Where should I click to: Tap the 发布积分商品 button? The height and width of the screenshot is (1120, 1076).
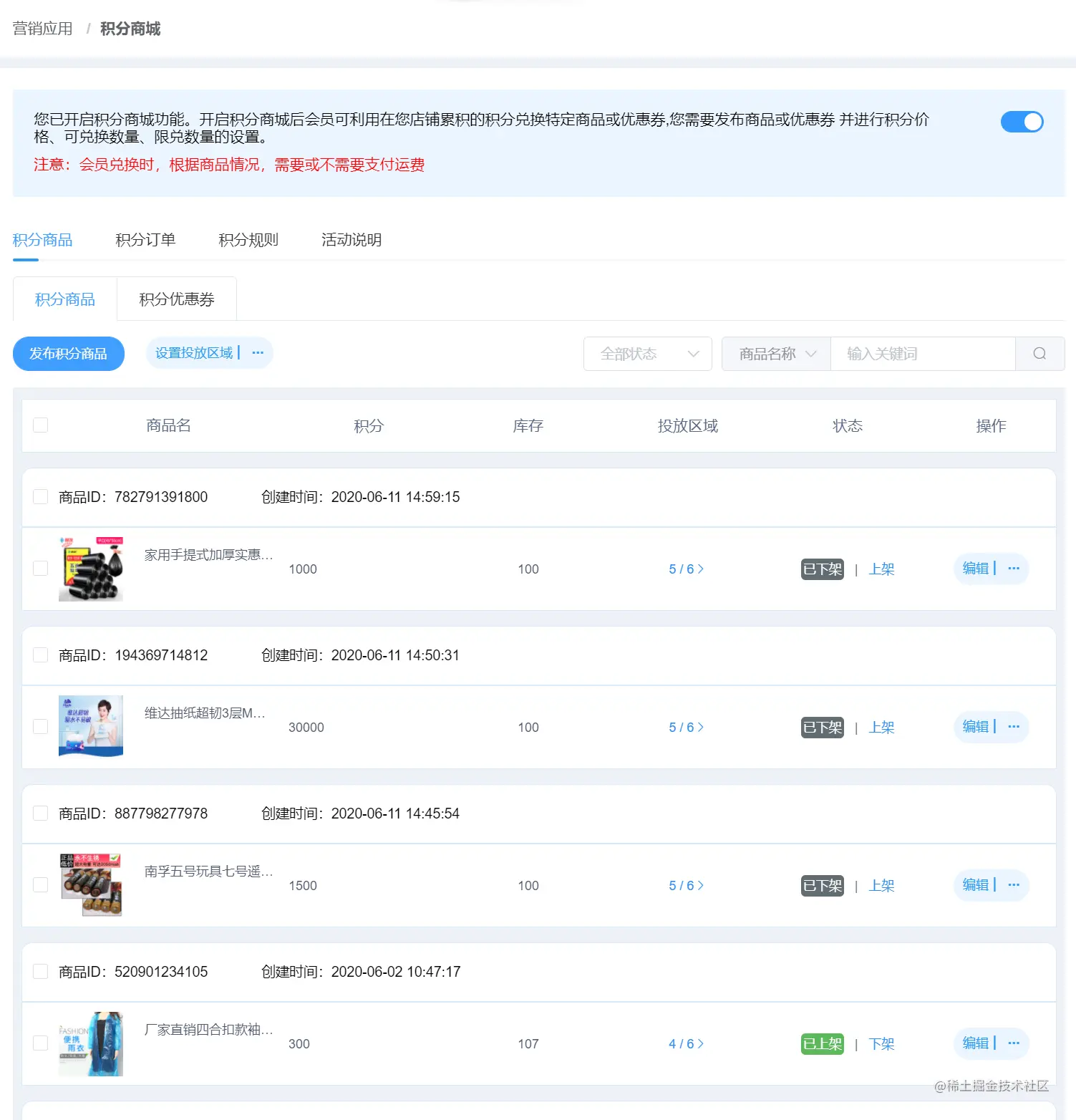[x=69, y=354]
